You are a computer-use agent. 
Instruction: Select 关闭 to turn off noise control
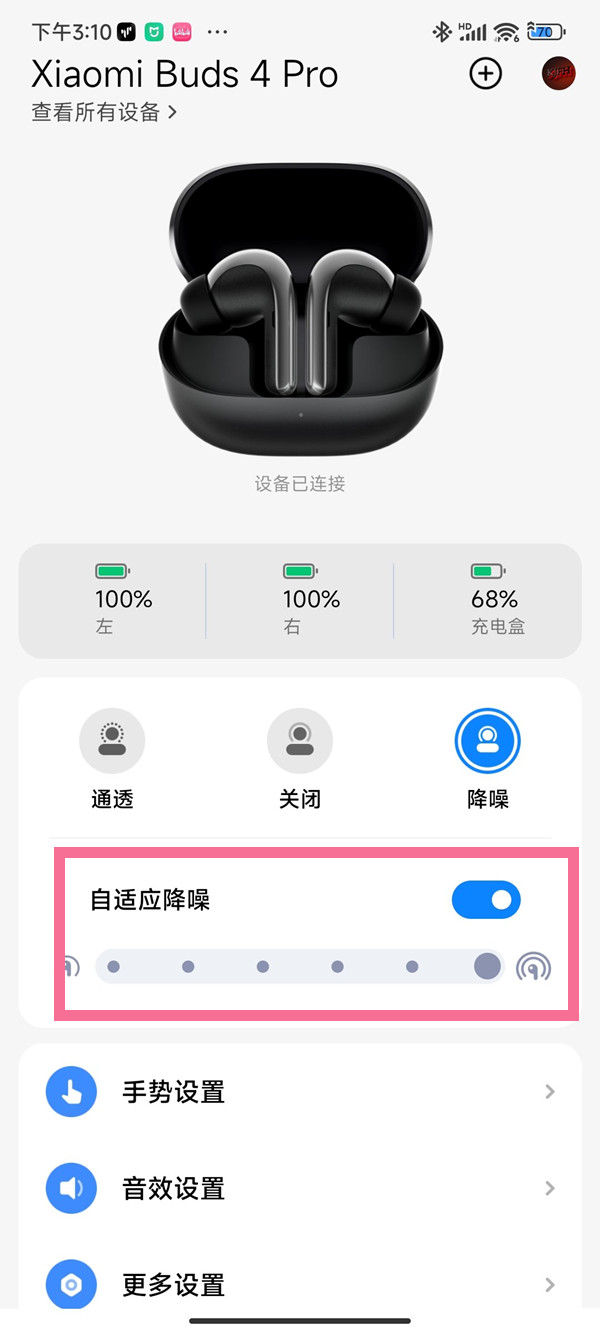(x=299, y=741)
